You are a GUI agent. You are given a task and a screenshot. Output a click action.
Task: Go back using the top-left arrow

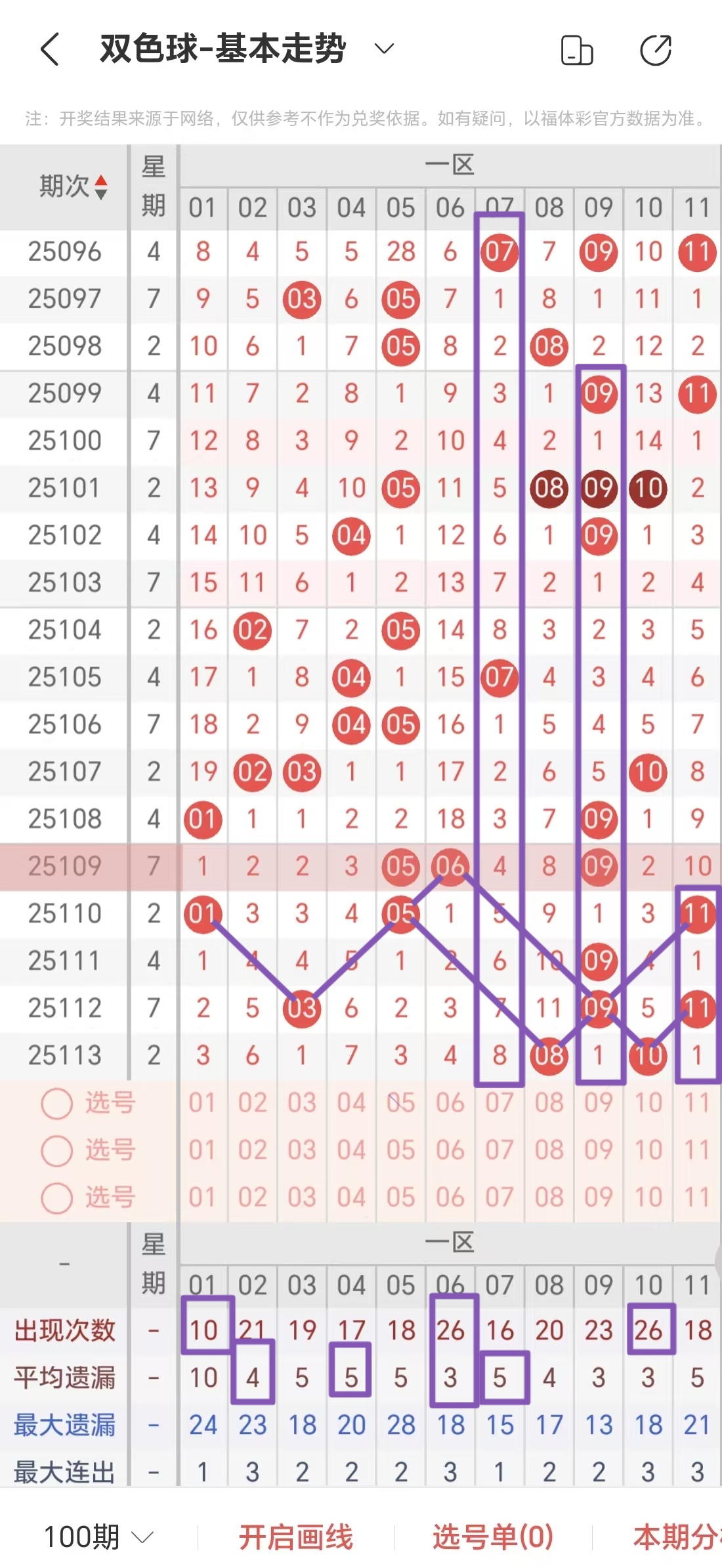pyautogui.click(x=51, y=49)
